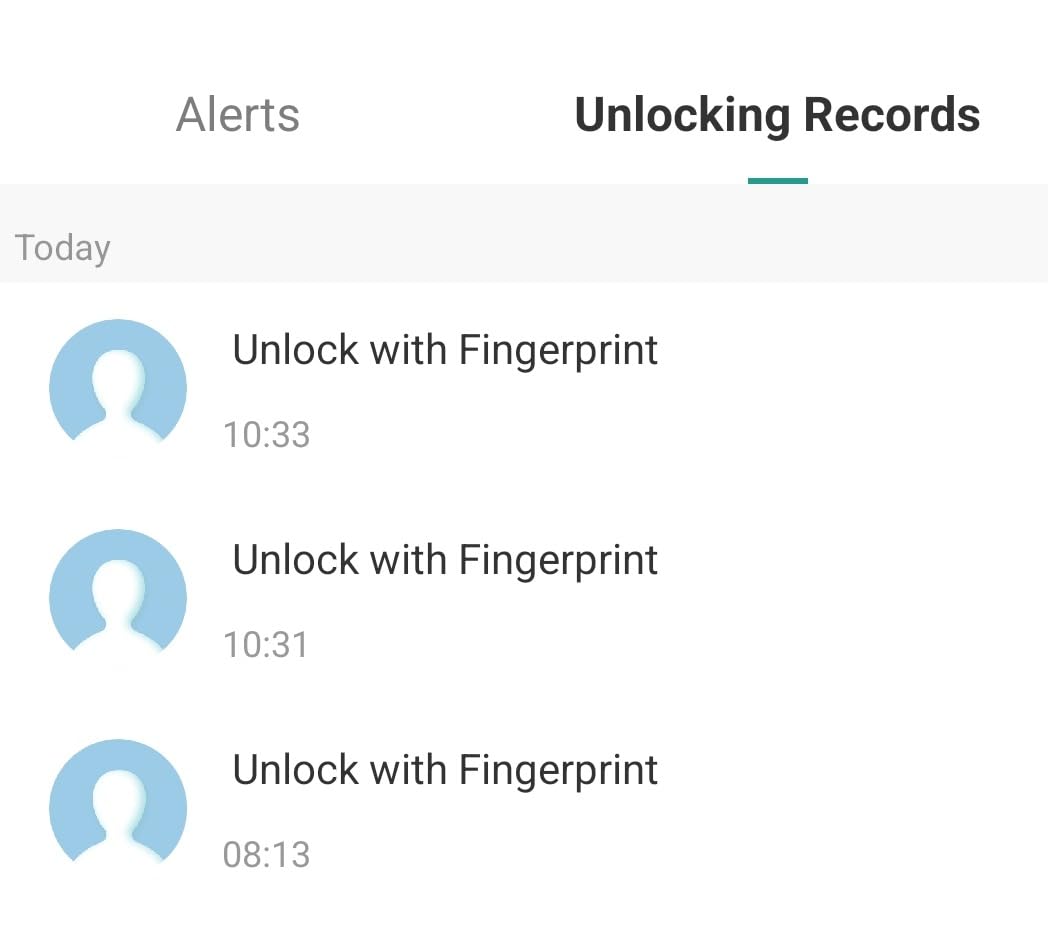
Task: Open the 10:33 fingerprint unlock record
Action: click(x=524, y=388)
